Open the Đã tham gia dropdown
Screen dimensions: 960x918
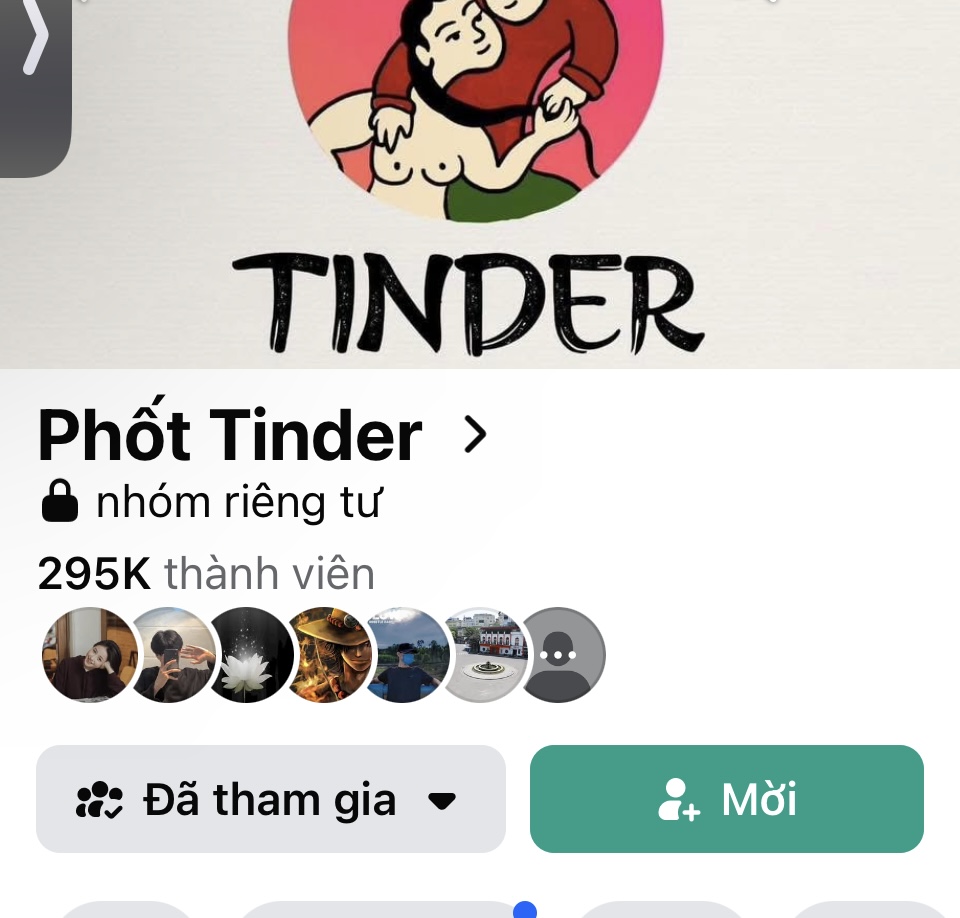pos(270,799)
